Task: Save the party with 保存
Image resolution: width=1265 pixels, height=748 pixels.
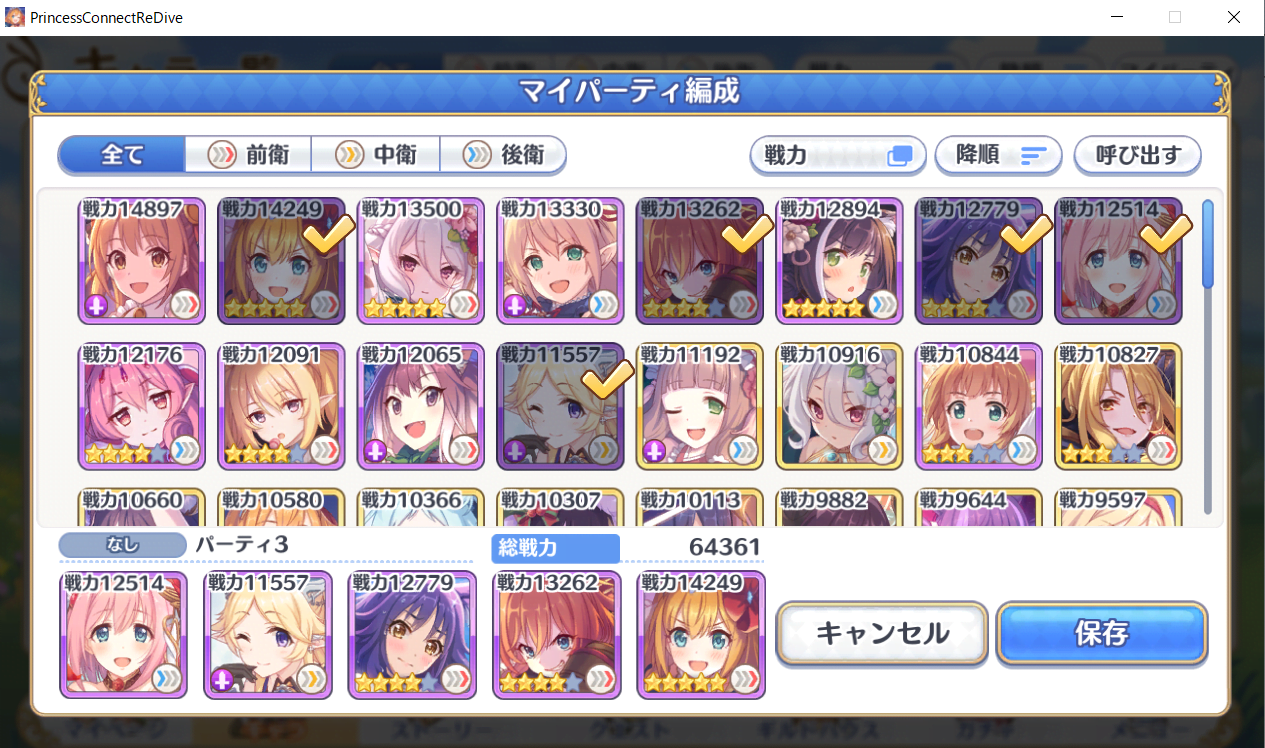Action: [x=1102, y=633]
